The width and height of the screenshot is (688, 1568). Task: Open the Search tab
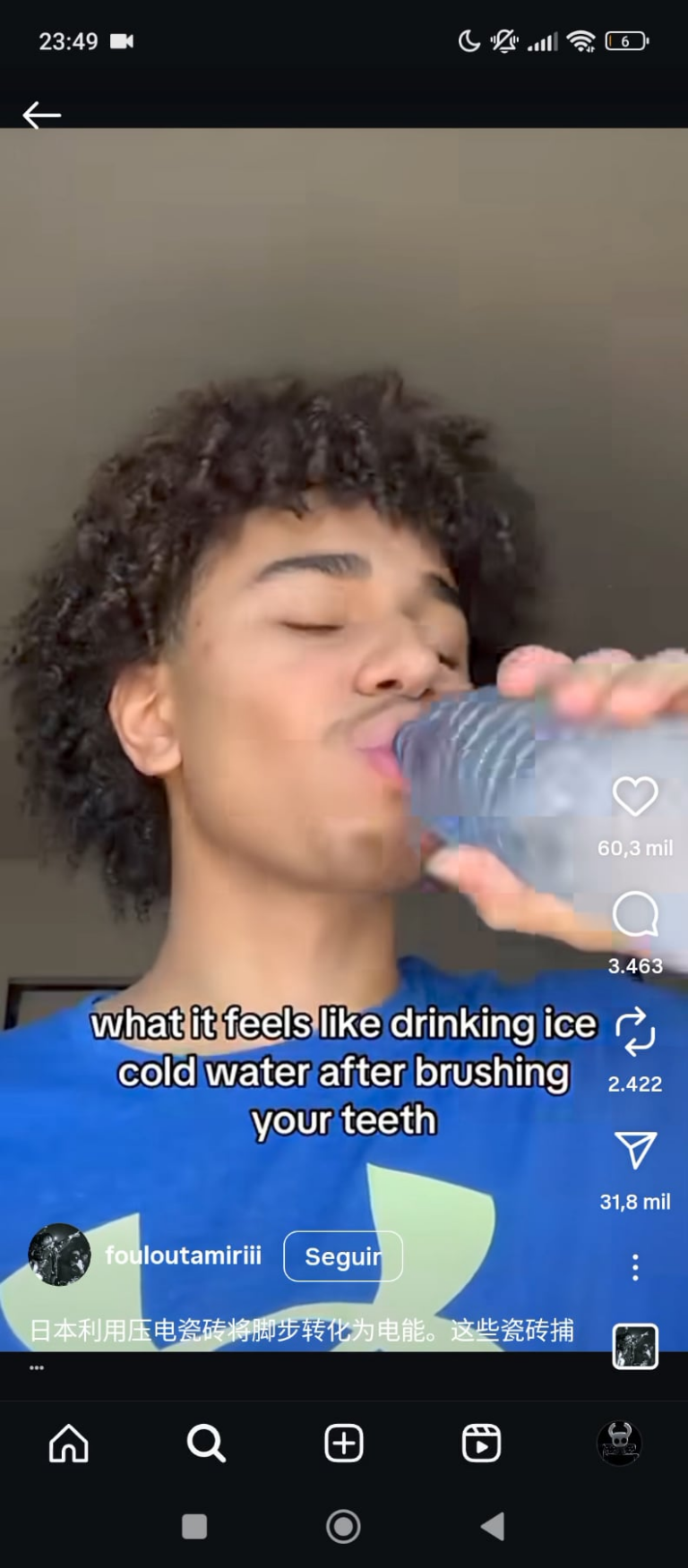(206, 1444)
